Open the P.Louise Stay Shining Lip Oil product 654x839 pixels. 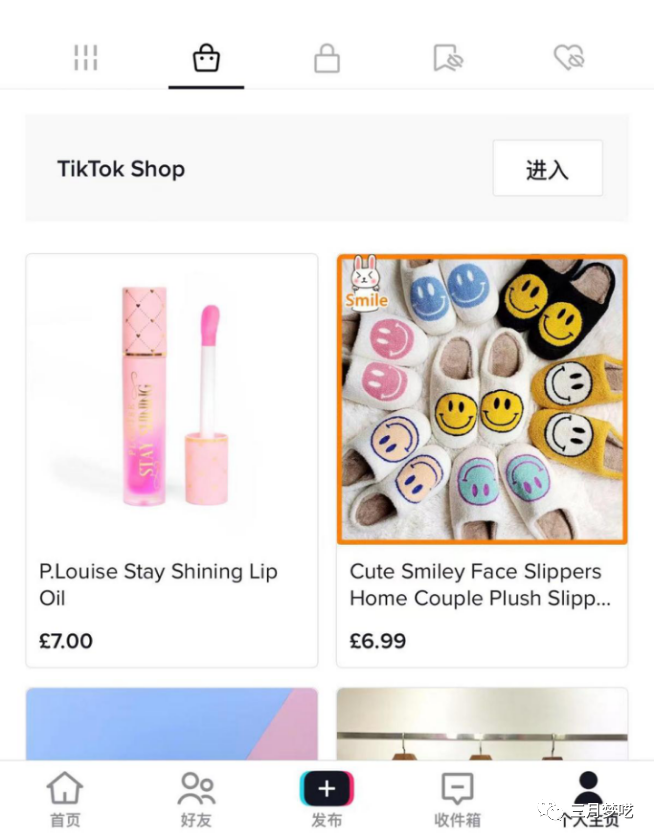pos(172,460)
